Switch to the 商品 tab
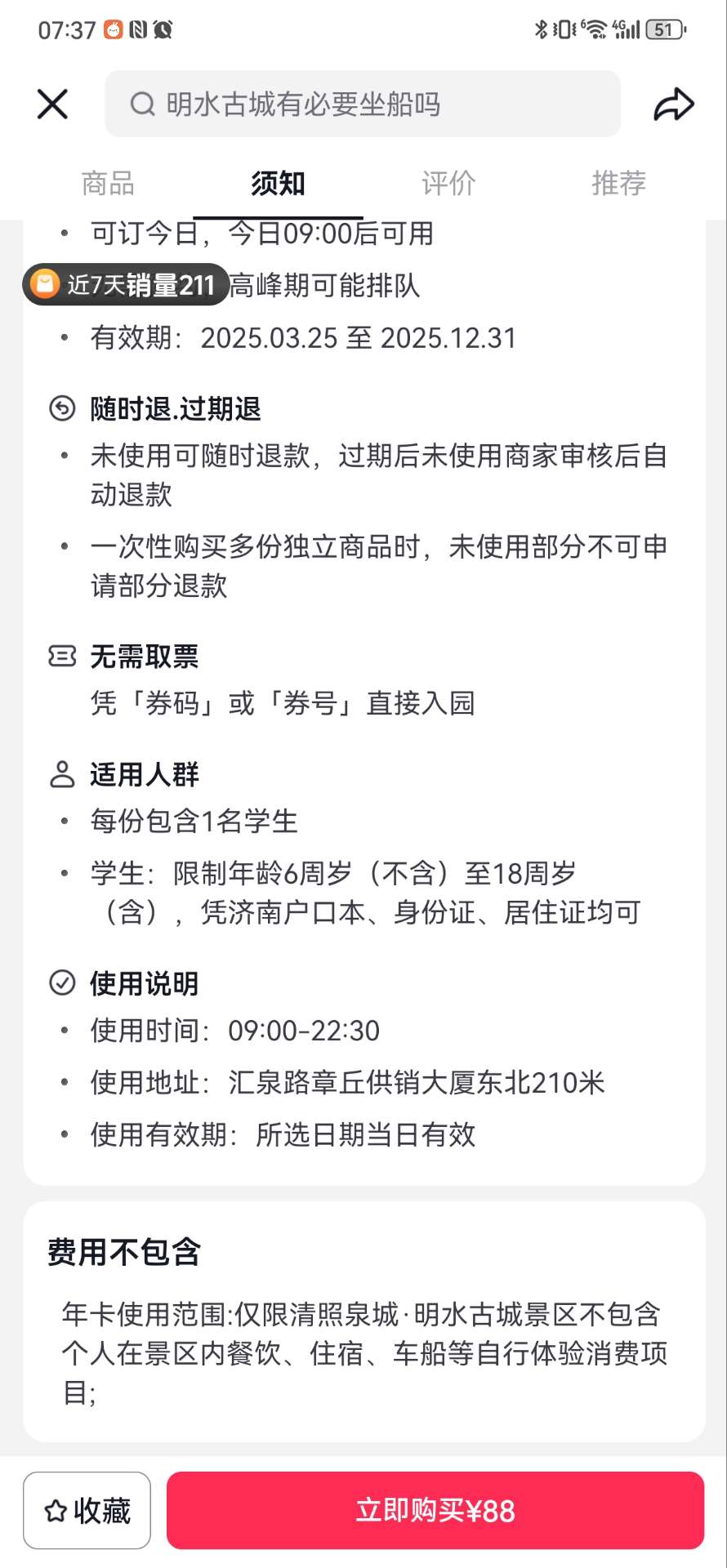This screenshot has width=727, height=1568. tap(108, 183)
